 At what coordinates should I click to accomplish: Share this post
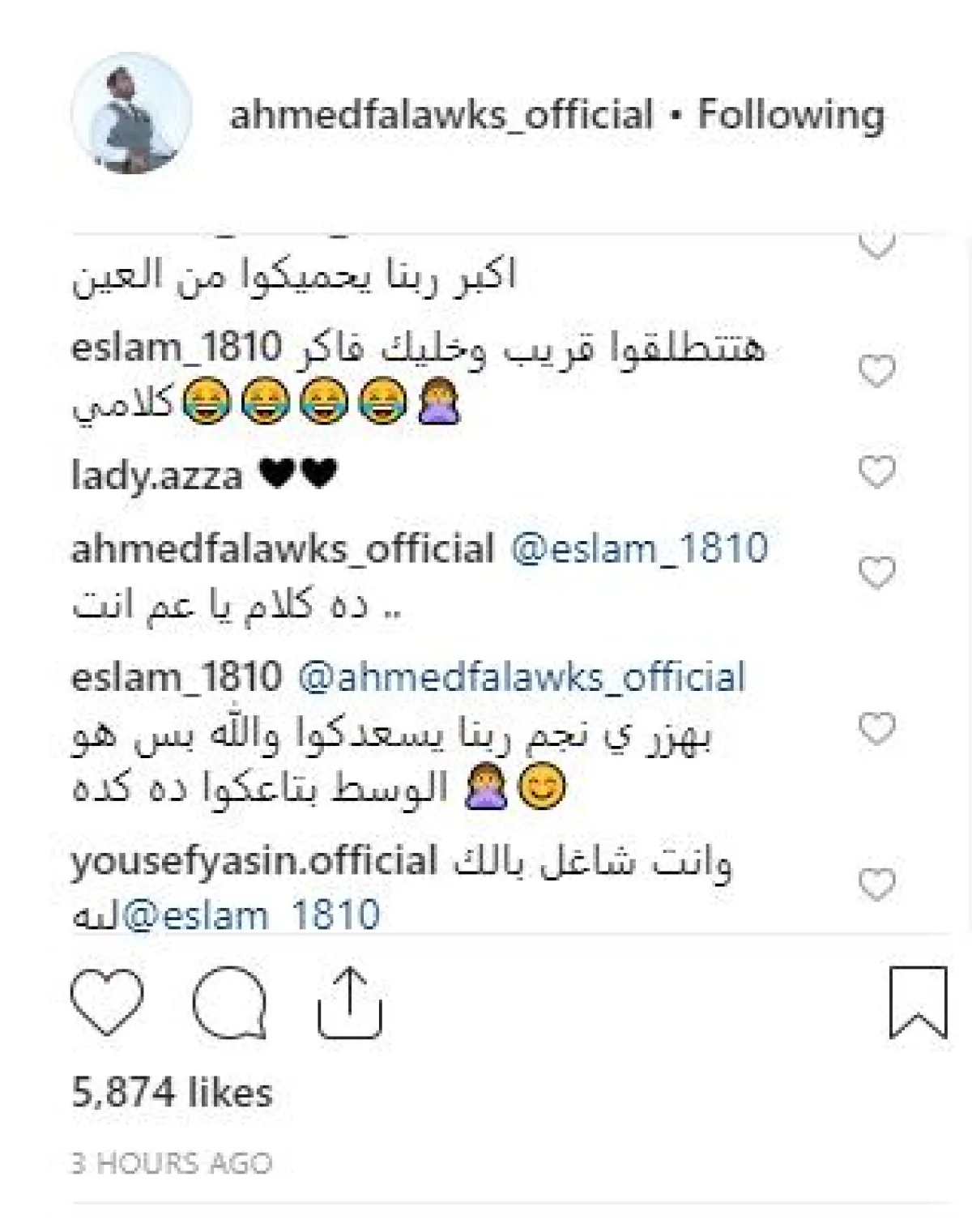349,1003
